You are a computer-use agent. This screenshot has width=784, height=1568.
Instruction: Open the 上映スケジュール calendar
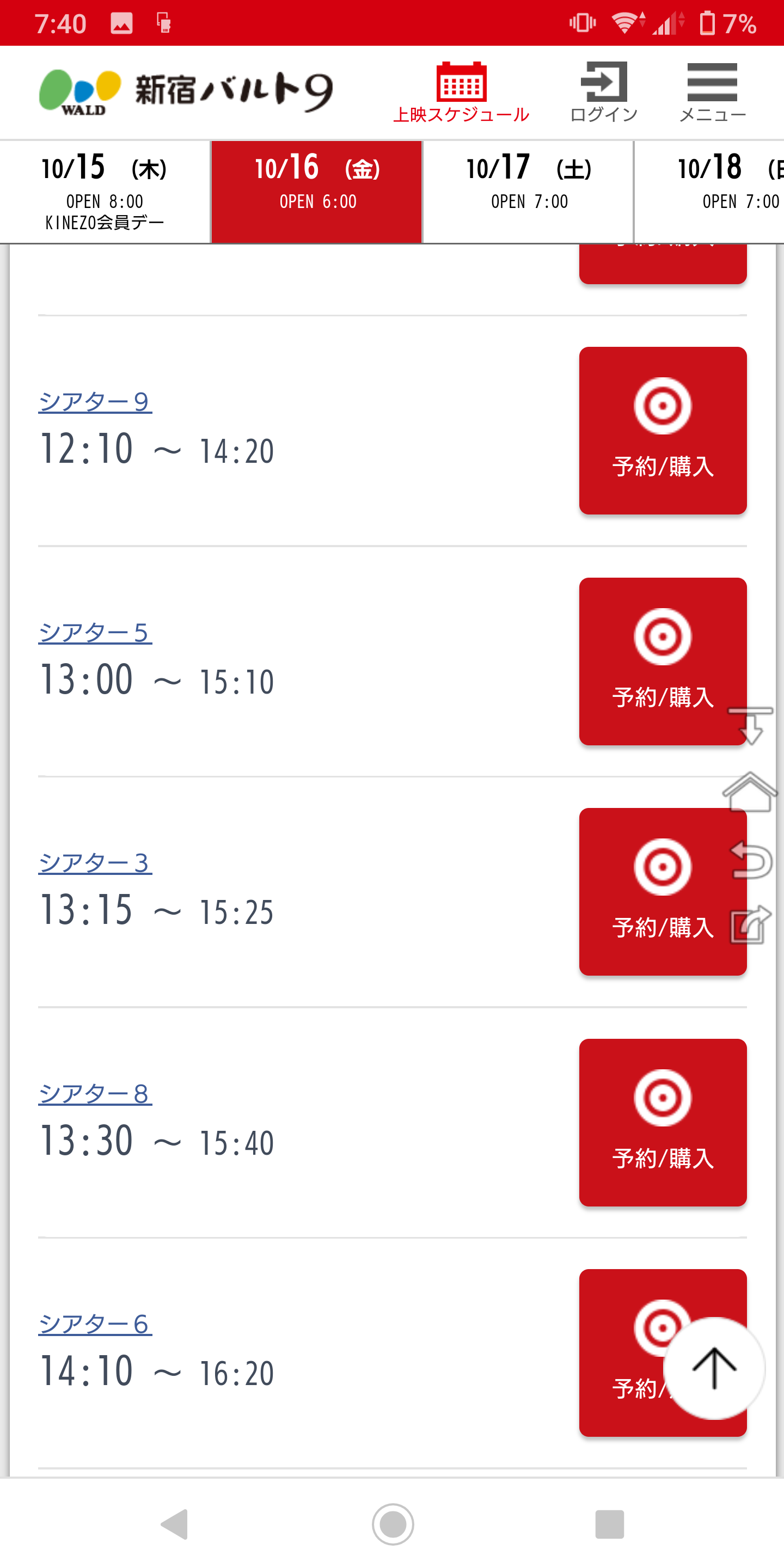click(461, 93)
